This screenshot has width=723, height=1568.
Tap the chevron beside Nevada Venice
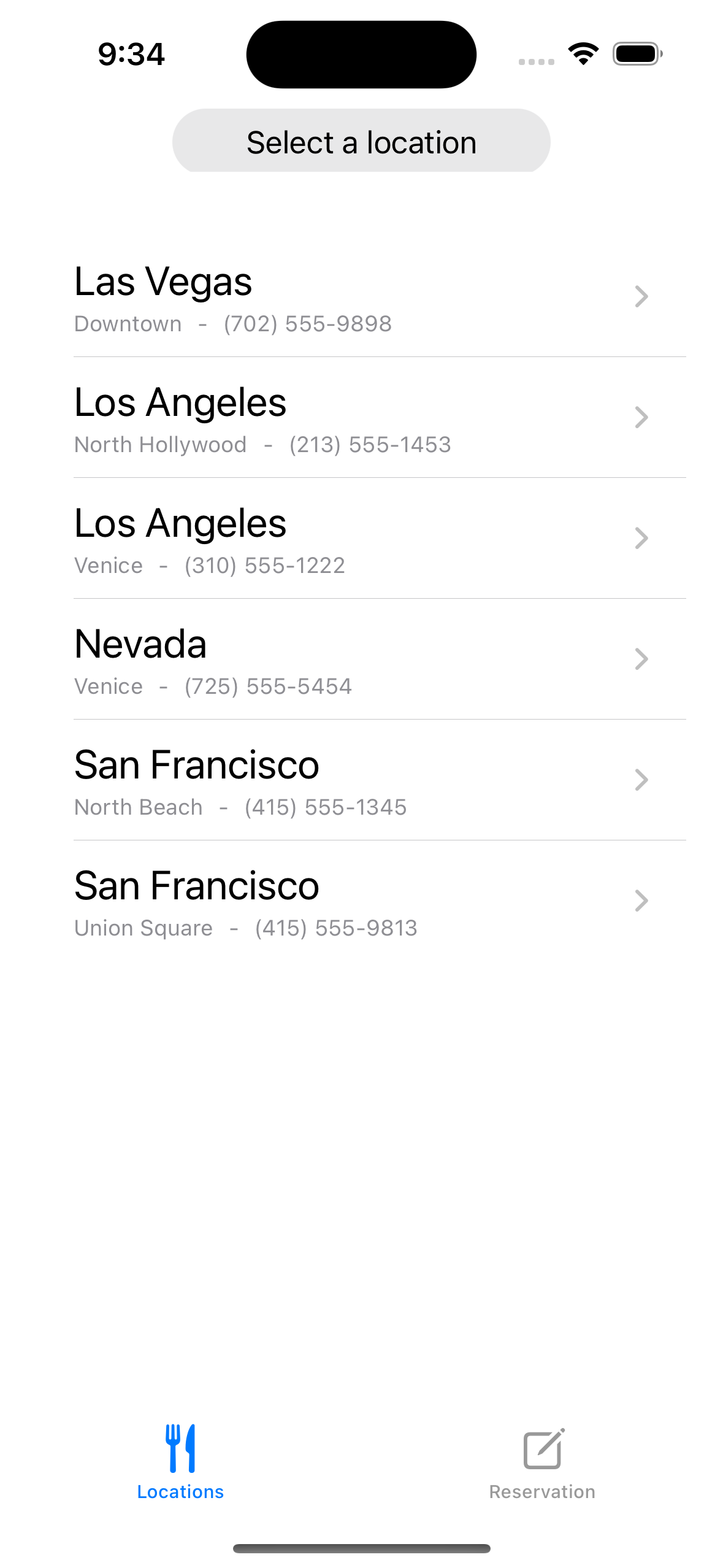641,659
